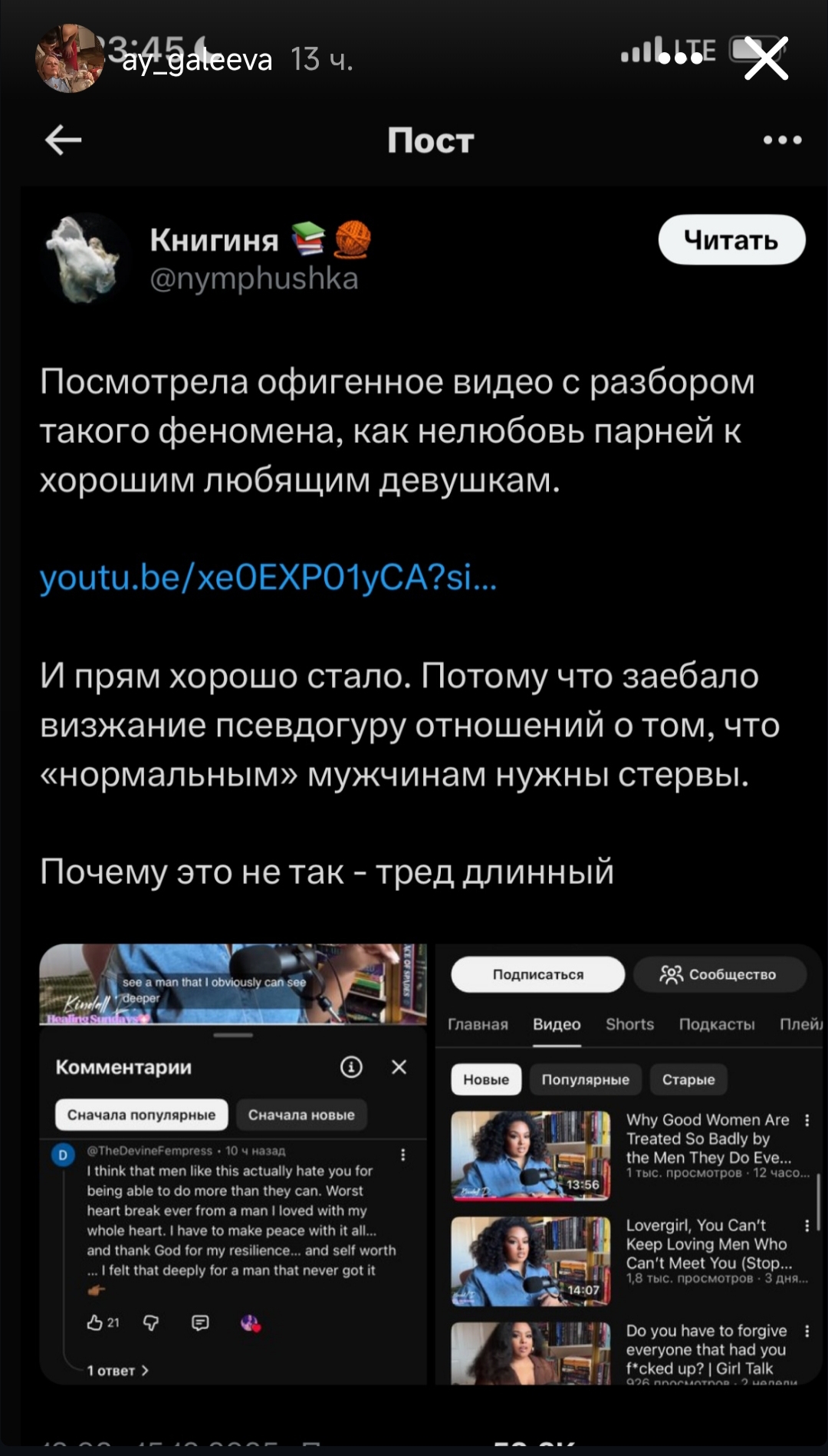Tap ay_galeeva's story avatar
Image resolution: width=828 pixels, height=1456 pixels.
point(70,58)
